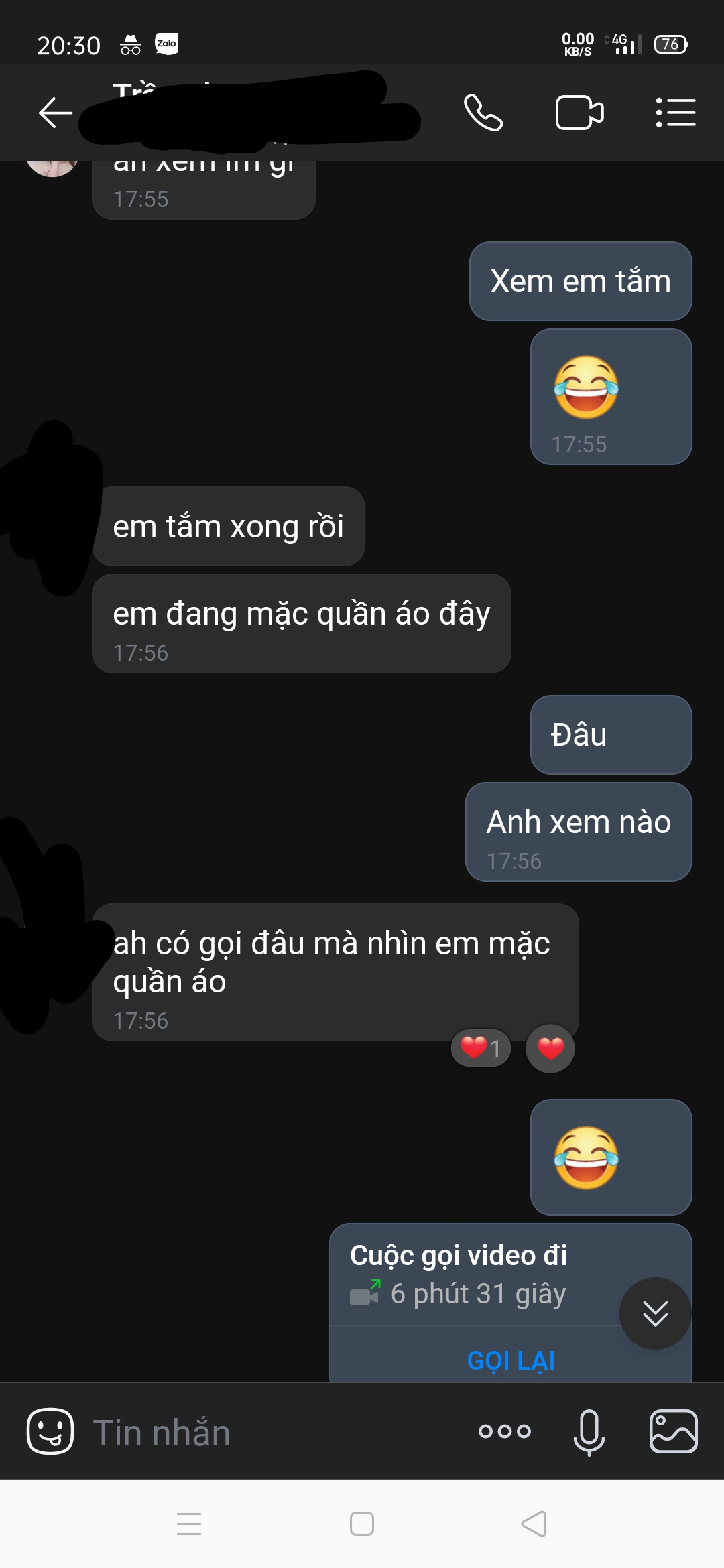Start a voice call

[x=483, y=112]
